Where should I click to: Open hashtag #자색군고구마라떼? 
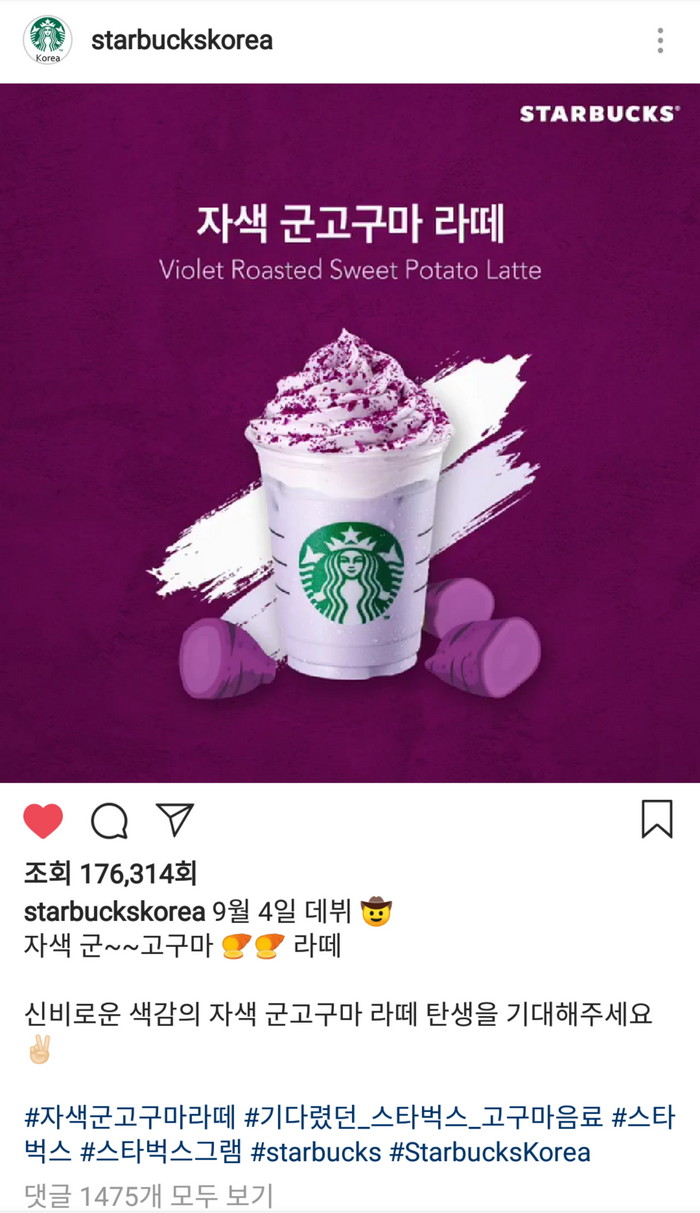[129, 1113]
